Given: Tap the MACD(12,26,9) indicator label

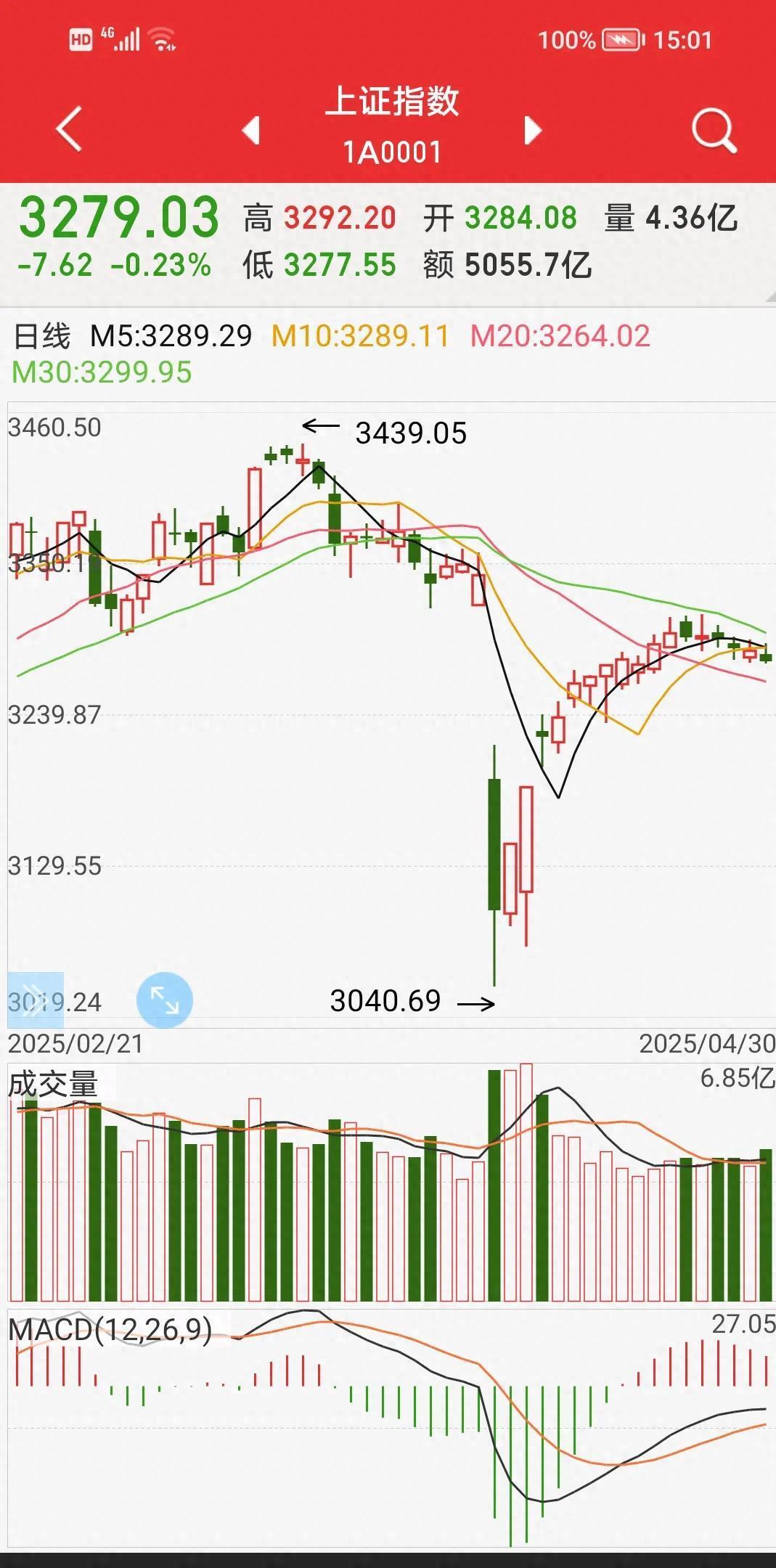Looking at the screenshot, I should [110, 1330].
